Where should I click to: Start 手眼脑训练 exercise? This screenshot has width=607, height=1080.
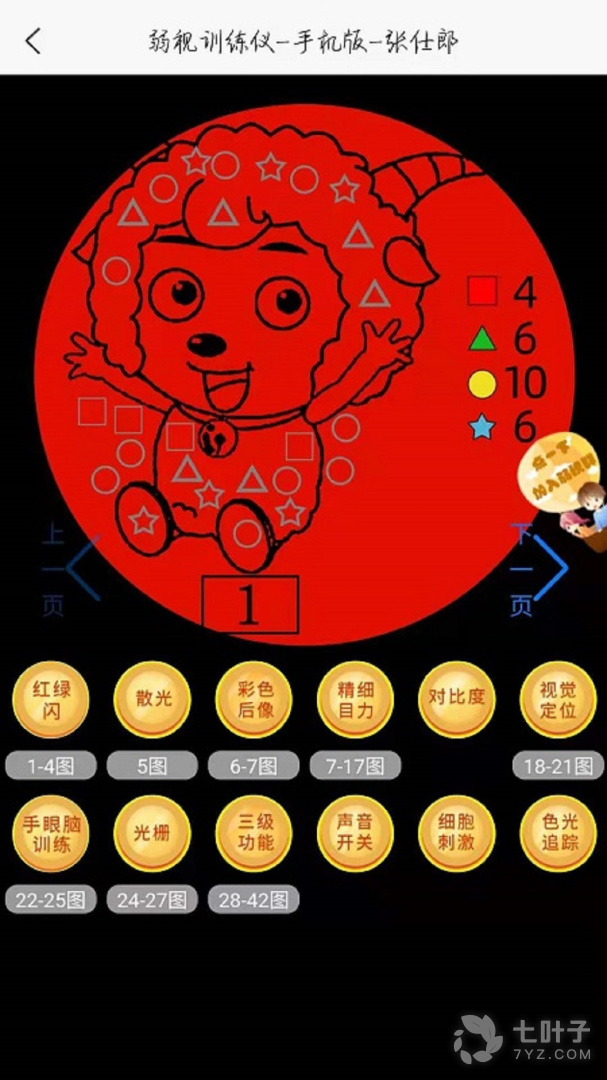51,833
